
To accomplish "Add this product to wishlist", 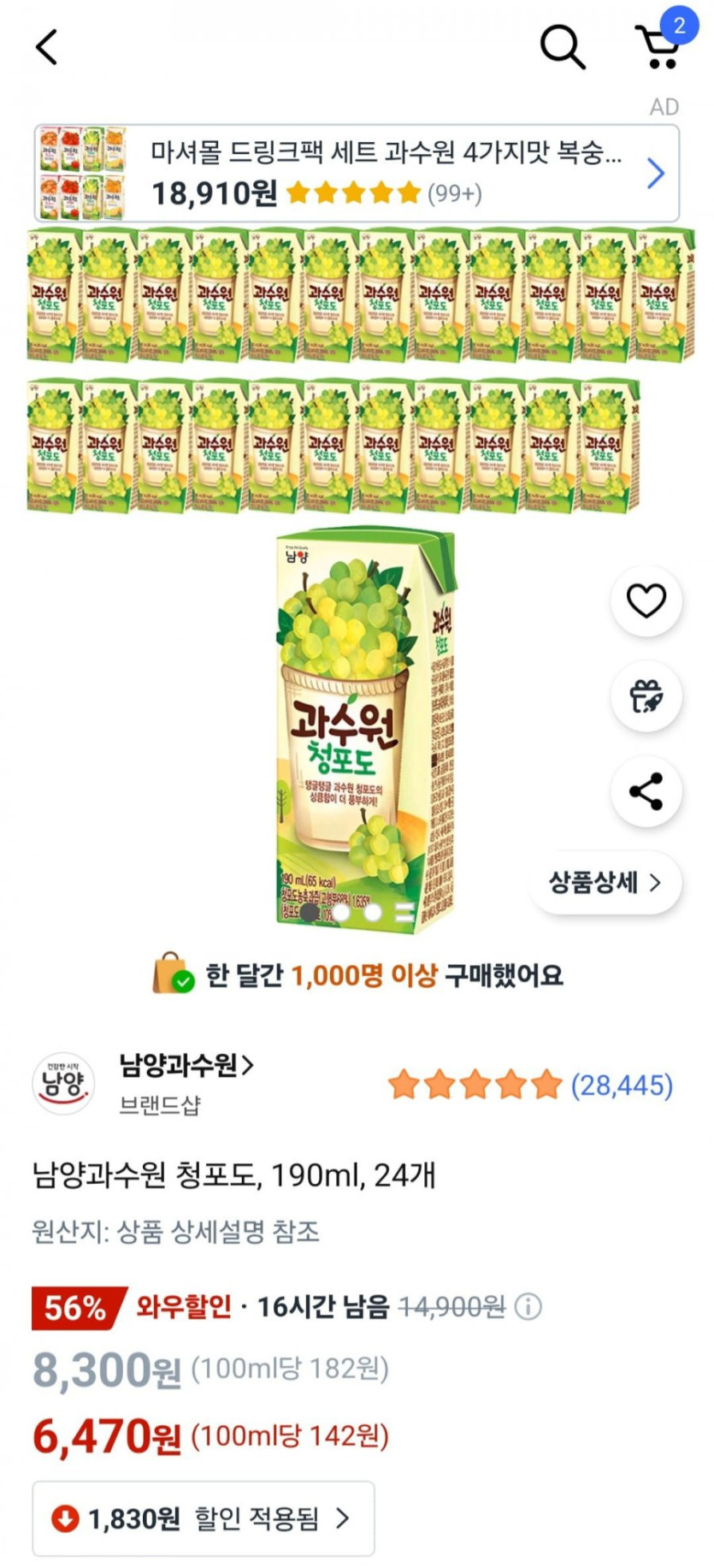I will point(646,601).
